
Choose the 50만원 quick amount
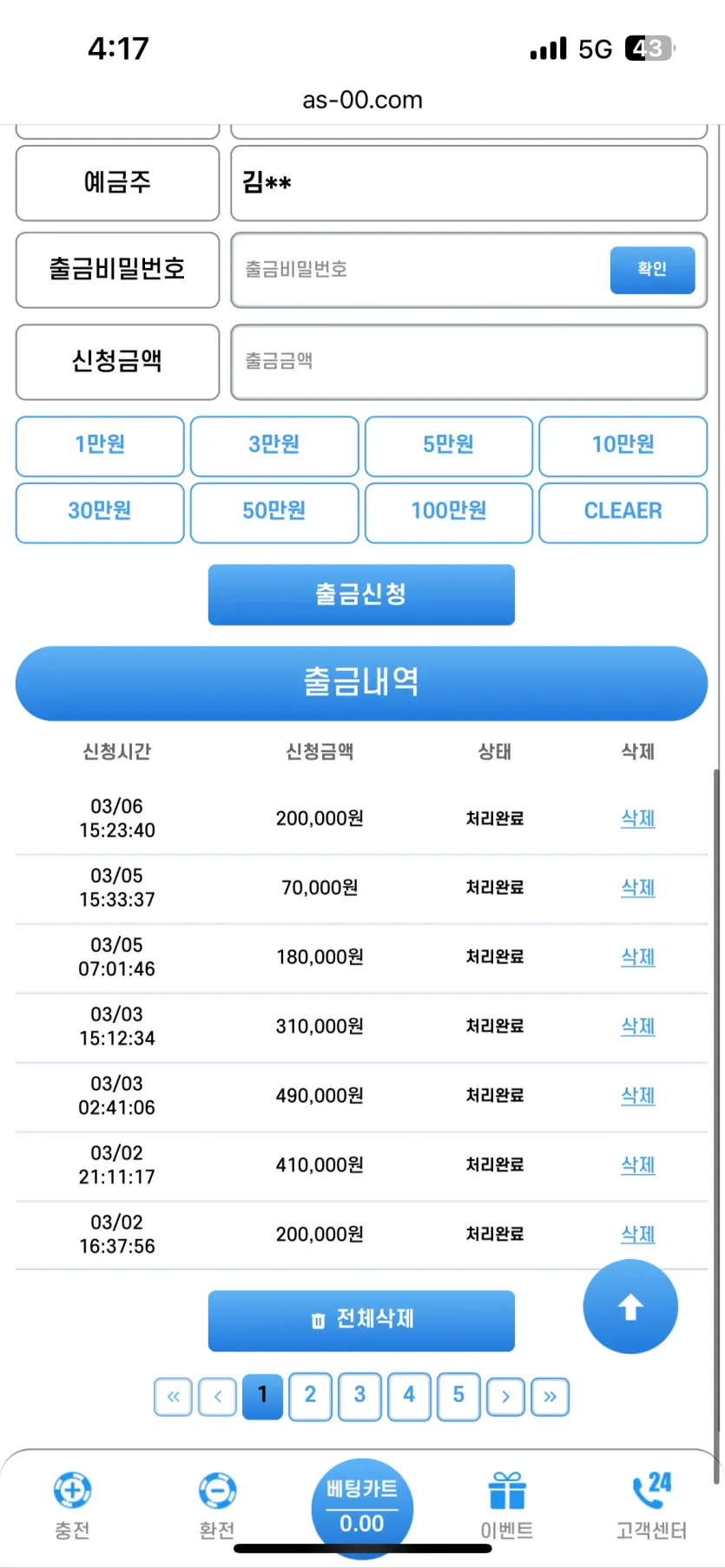pyautogui.click(x=274, y=512)
